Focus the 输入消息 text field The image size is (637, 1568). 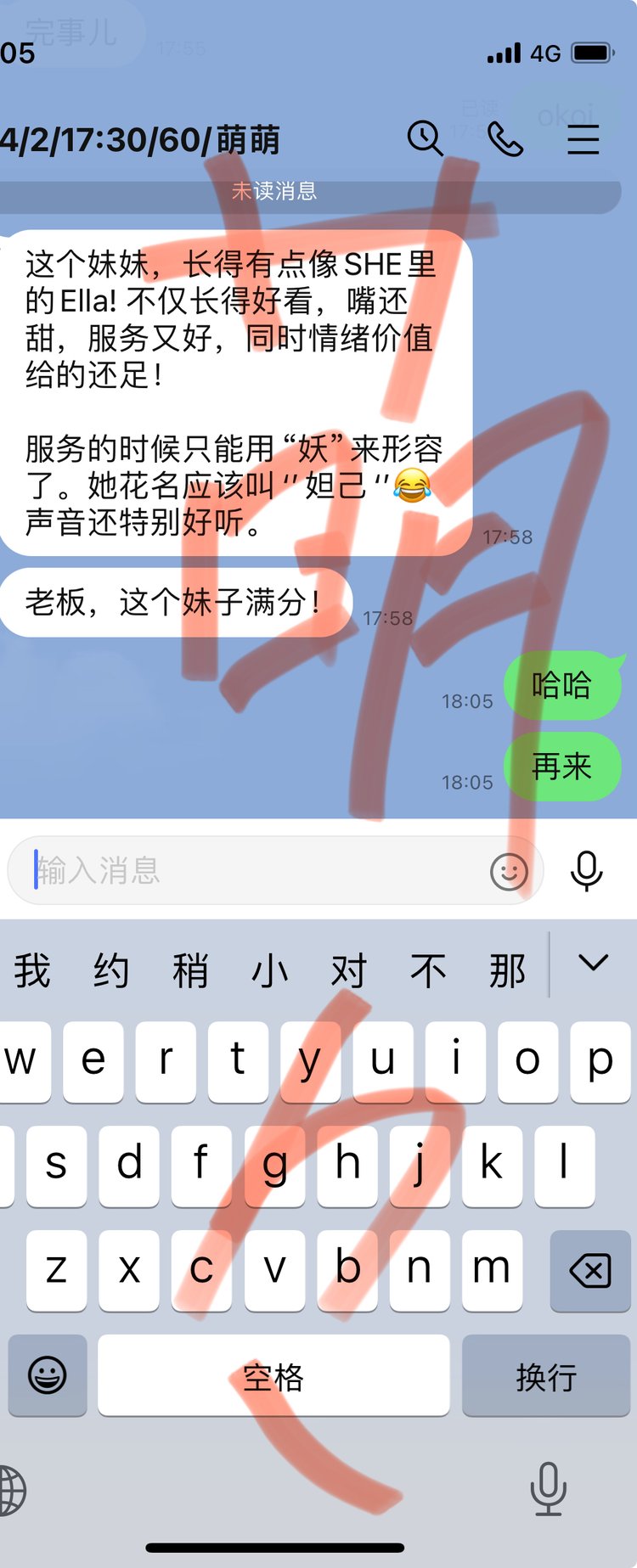[x=255, y=870]
